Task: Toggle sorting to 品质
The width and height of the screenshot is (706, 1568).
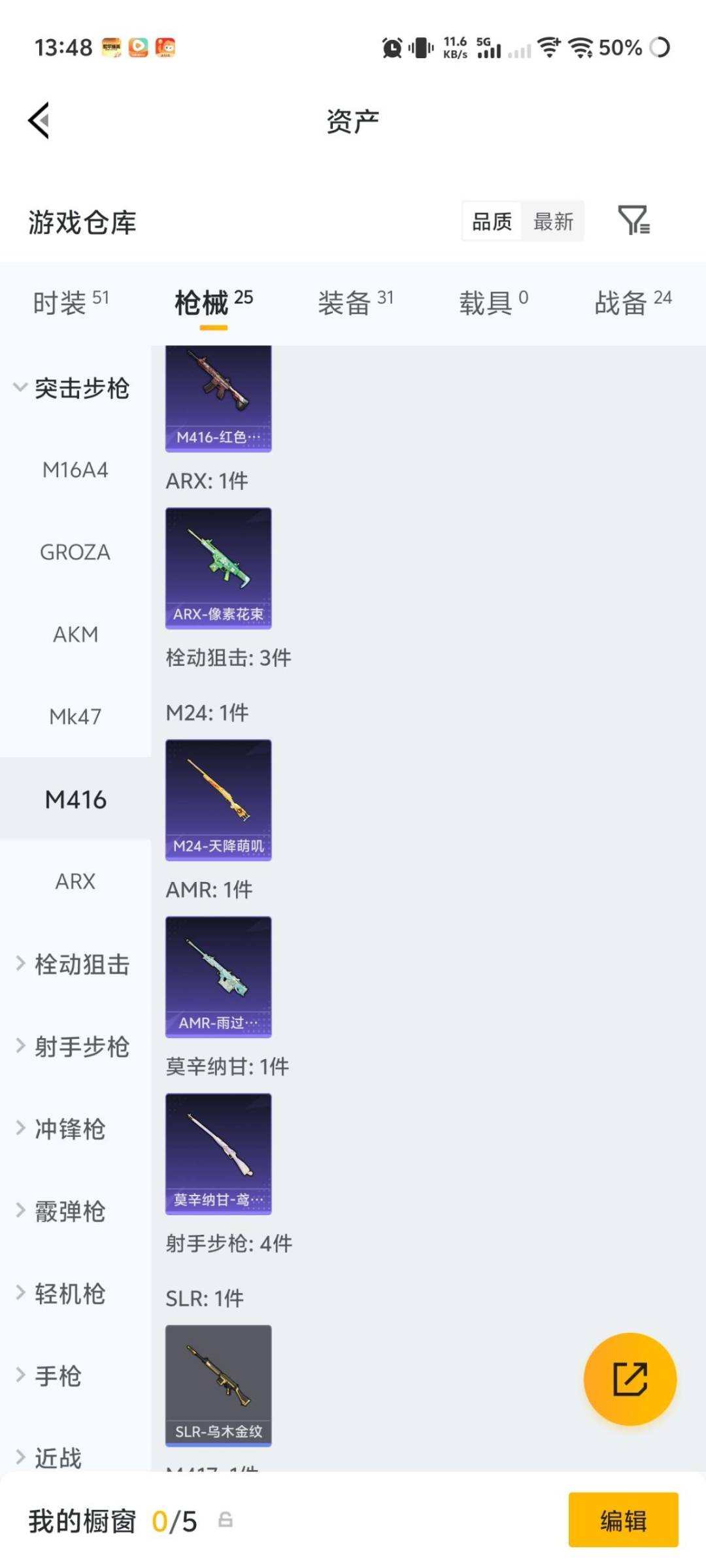Action: 492,222
